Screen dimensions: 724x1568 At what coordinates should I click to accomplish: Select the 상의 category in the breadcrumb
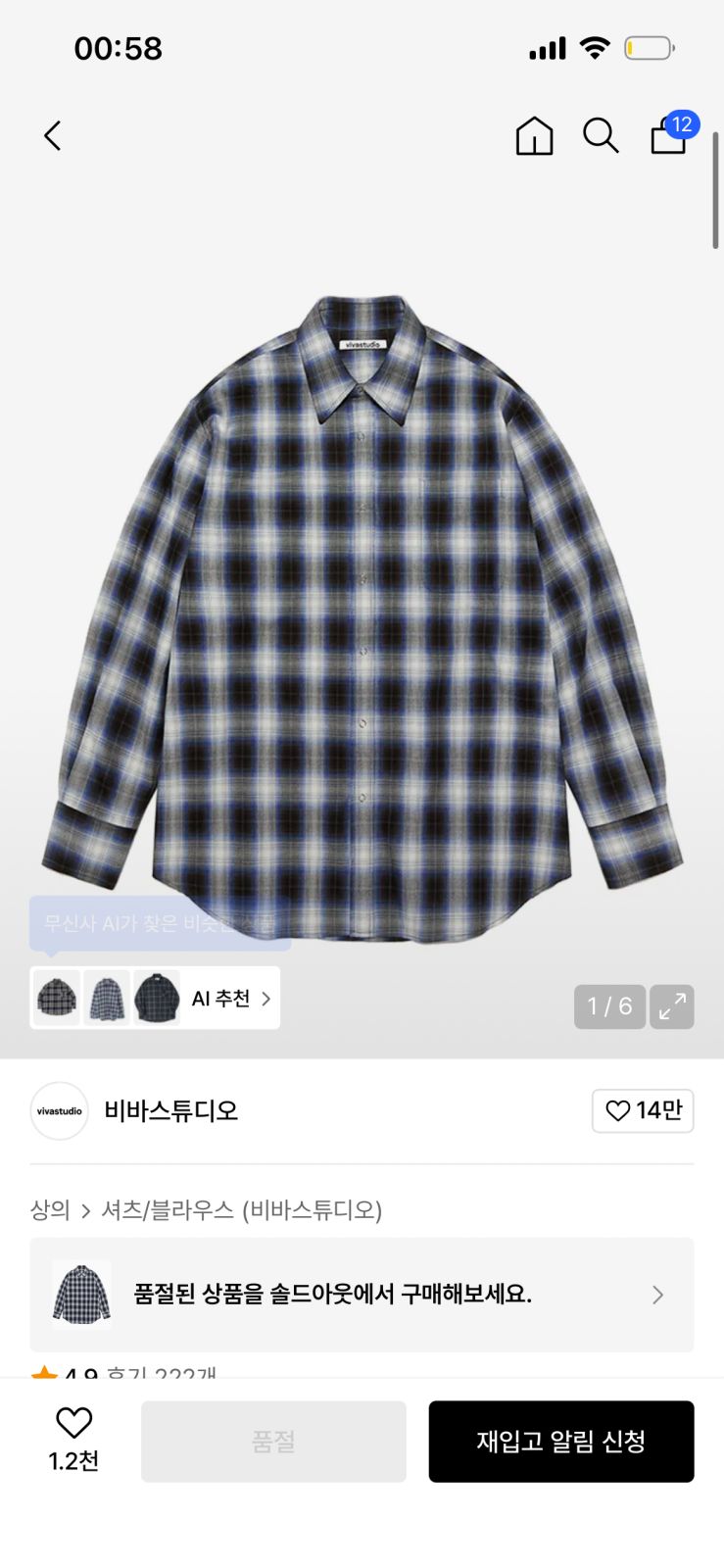[x=50, y=1210]
